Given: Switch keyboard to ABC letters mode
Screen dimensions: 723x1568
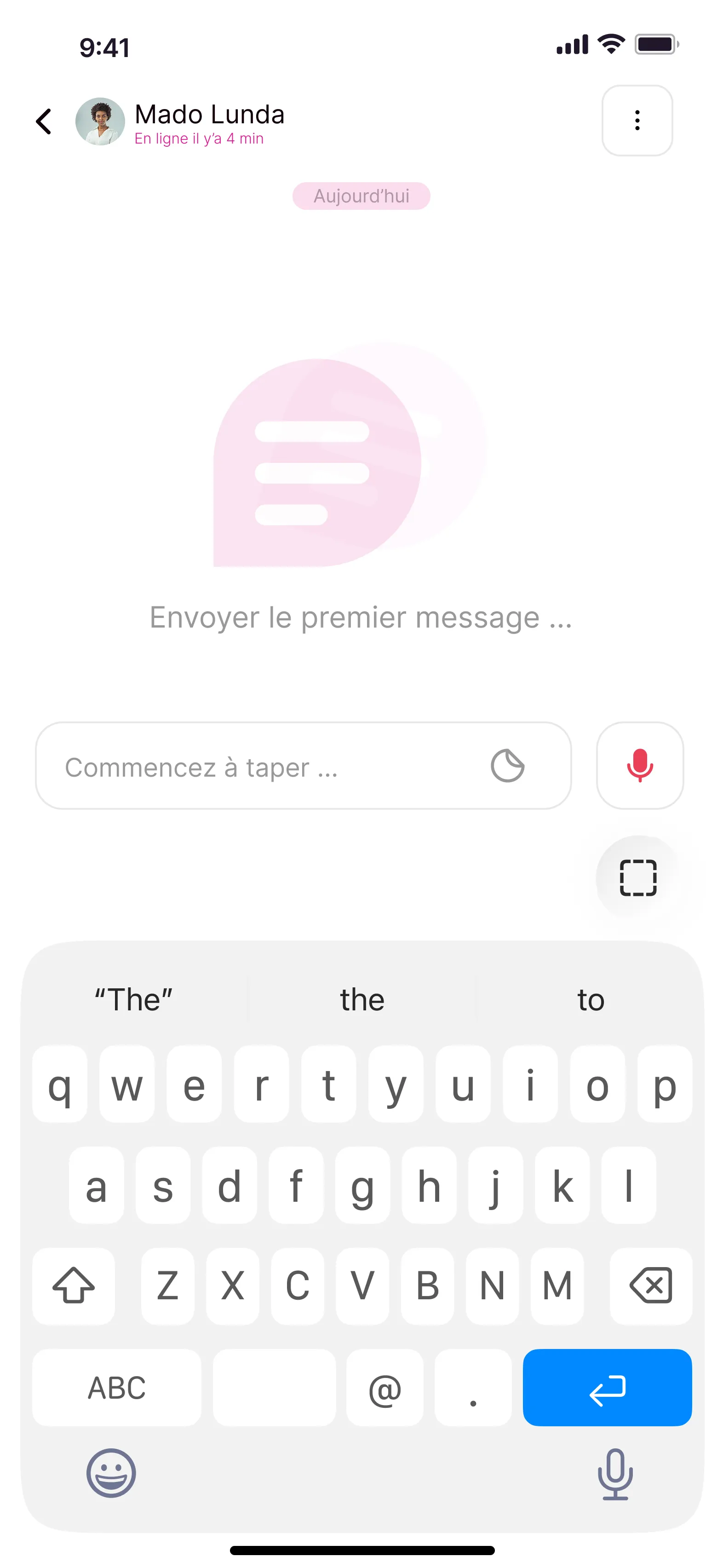Looking at the screenshot, I should click(x=116, y=1389).
